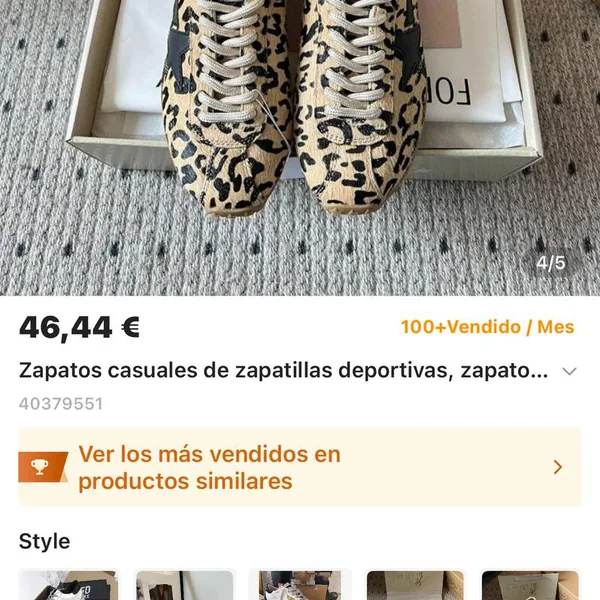This screenshot has width=600, height=600.
Task: Choose the third Style option thumbnail
Action: click(x=300, y=586)
